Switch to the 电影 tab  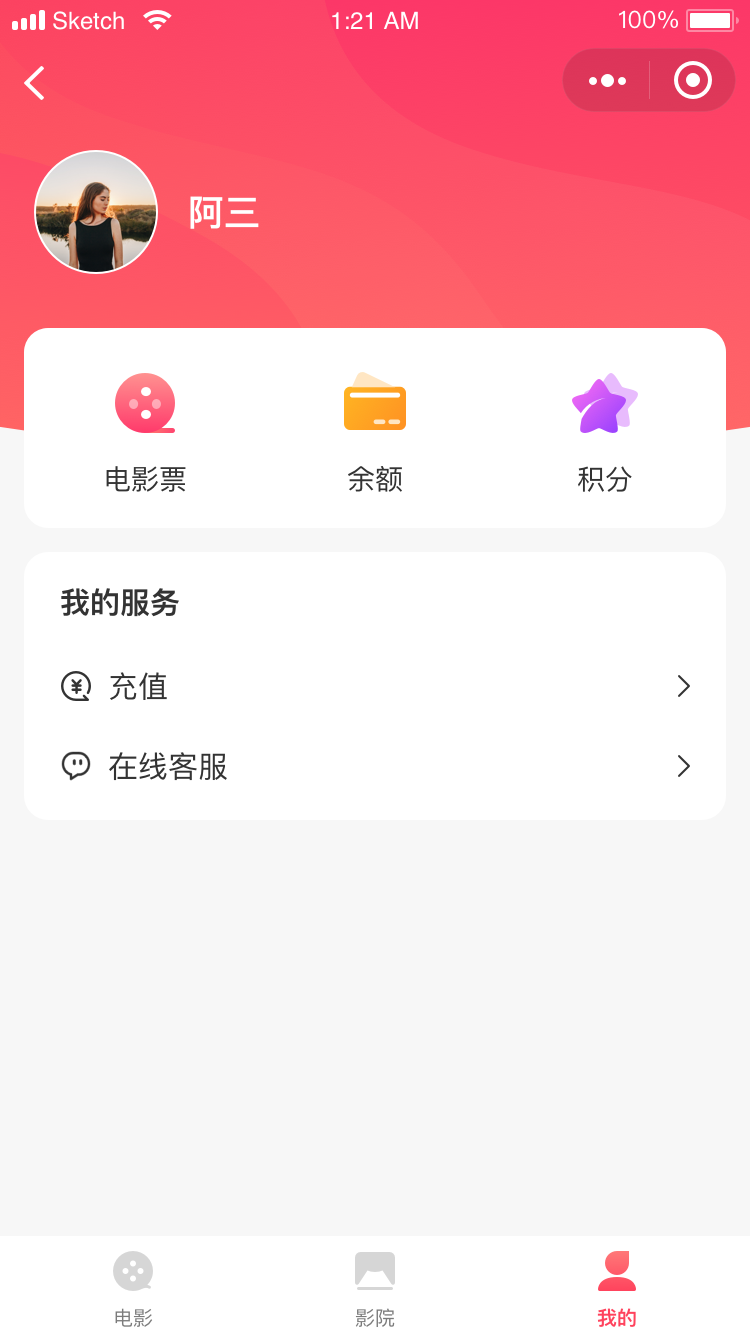pos(133,1288)
